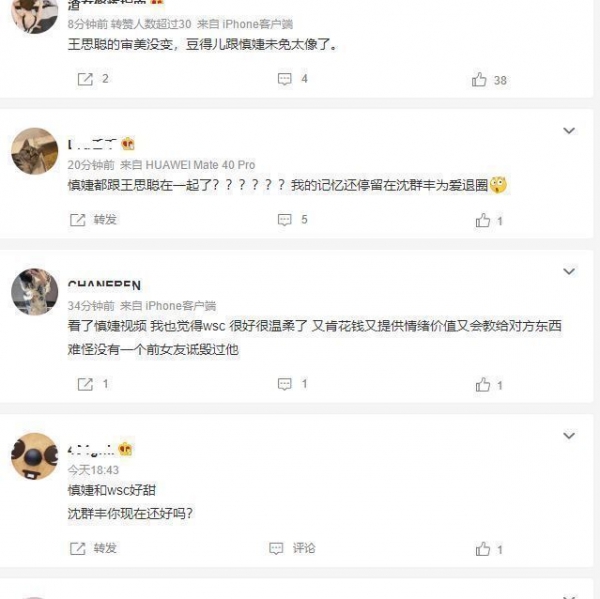This screenshot has width=600, height=599.
Task: Repost CHANEREN's post about 慎婕视频
Action: point(92,384)
